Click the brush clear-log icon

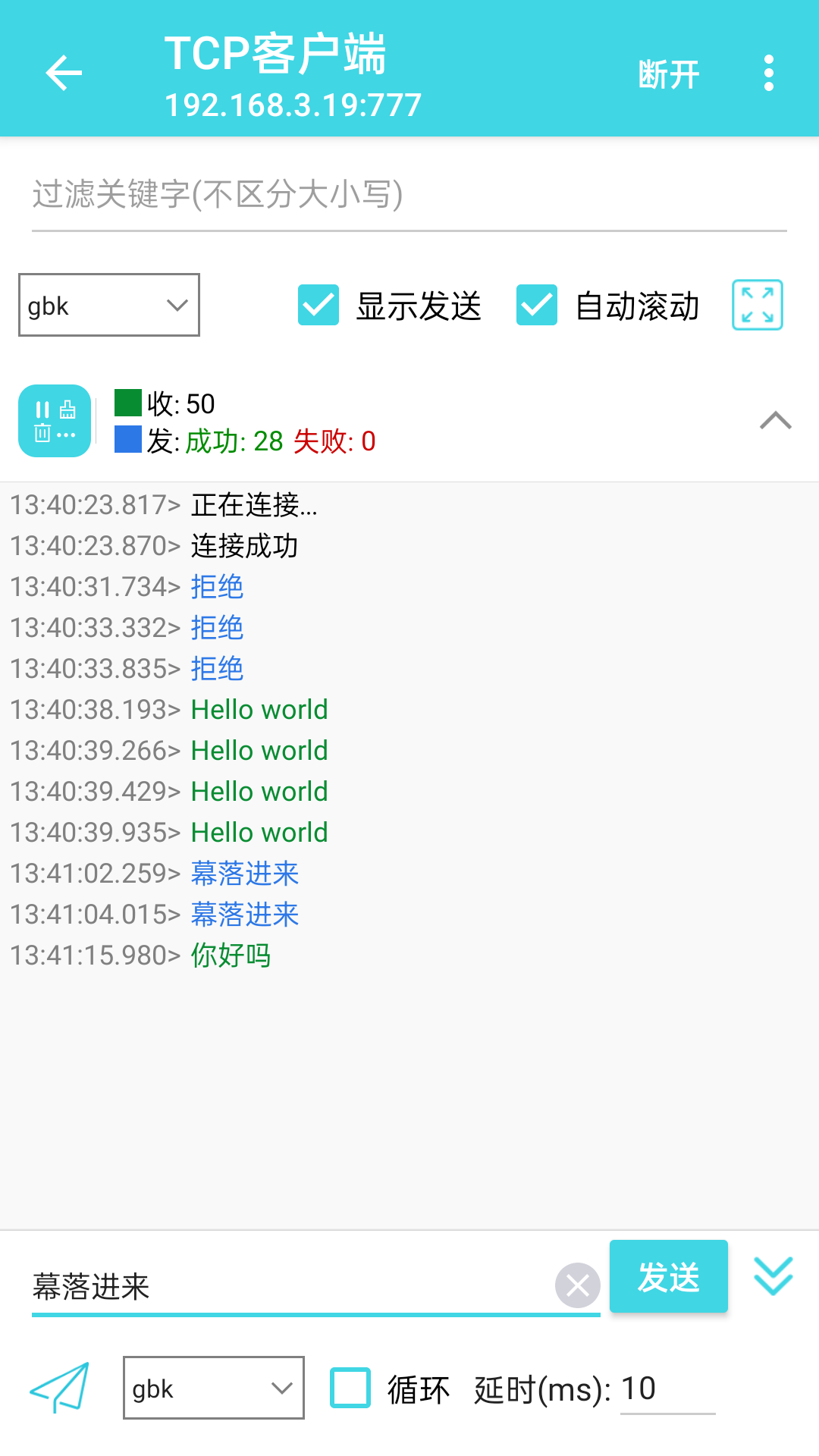67,409
